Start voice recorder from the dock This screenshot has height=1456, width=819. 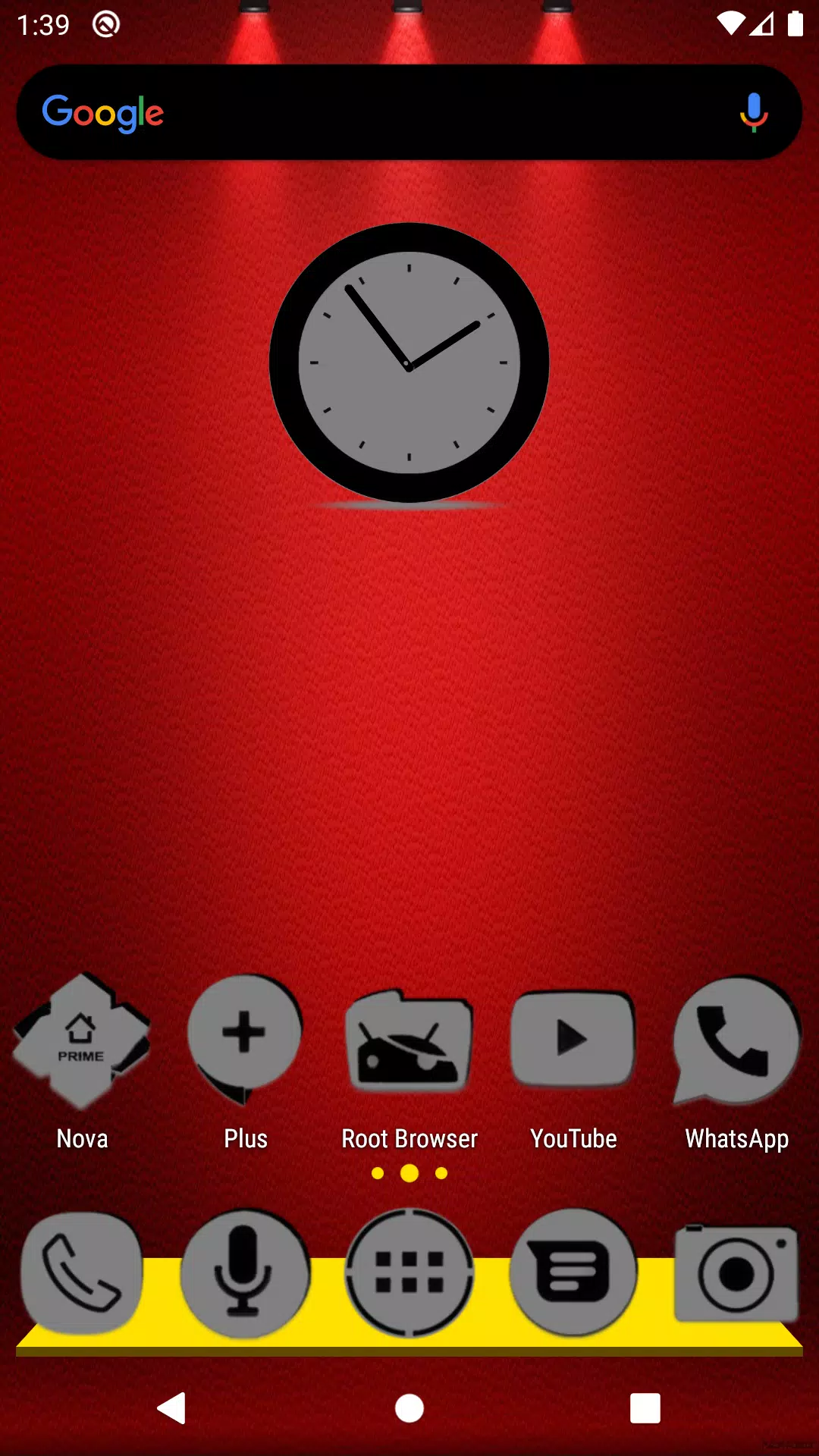point(245,1270)
